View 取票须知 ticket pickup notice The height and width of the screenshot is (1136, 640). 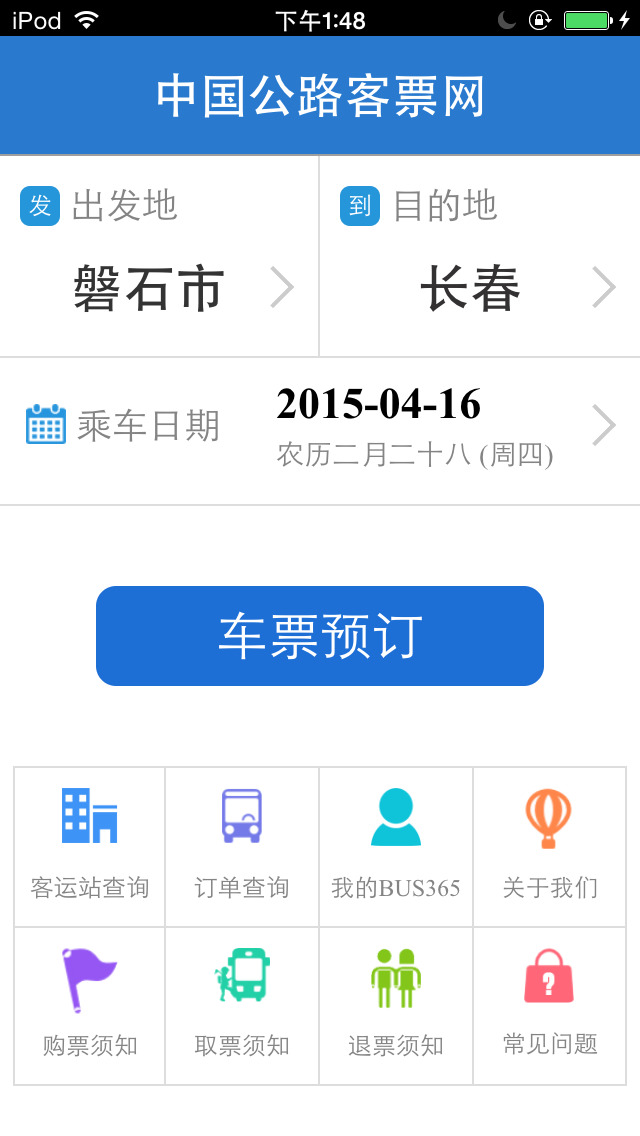242,1004
